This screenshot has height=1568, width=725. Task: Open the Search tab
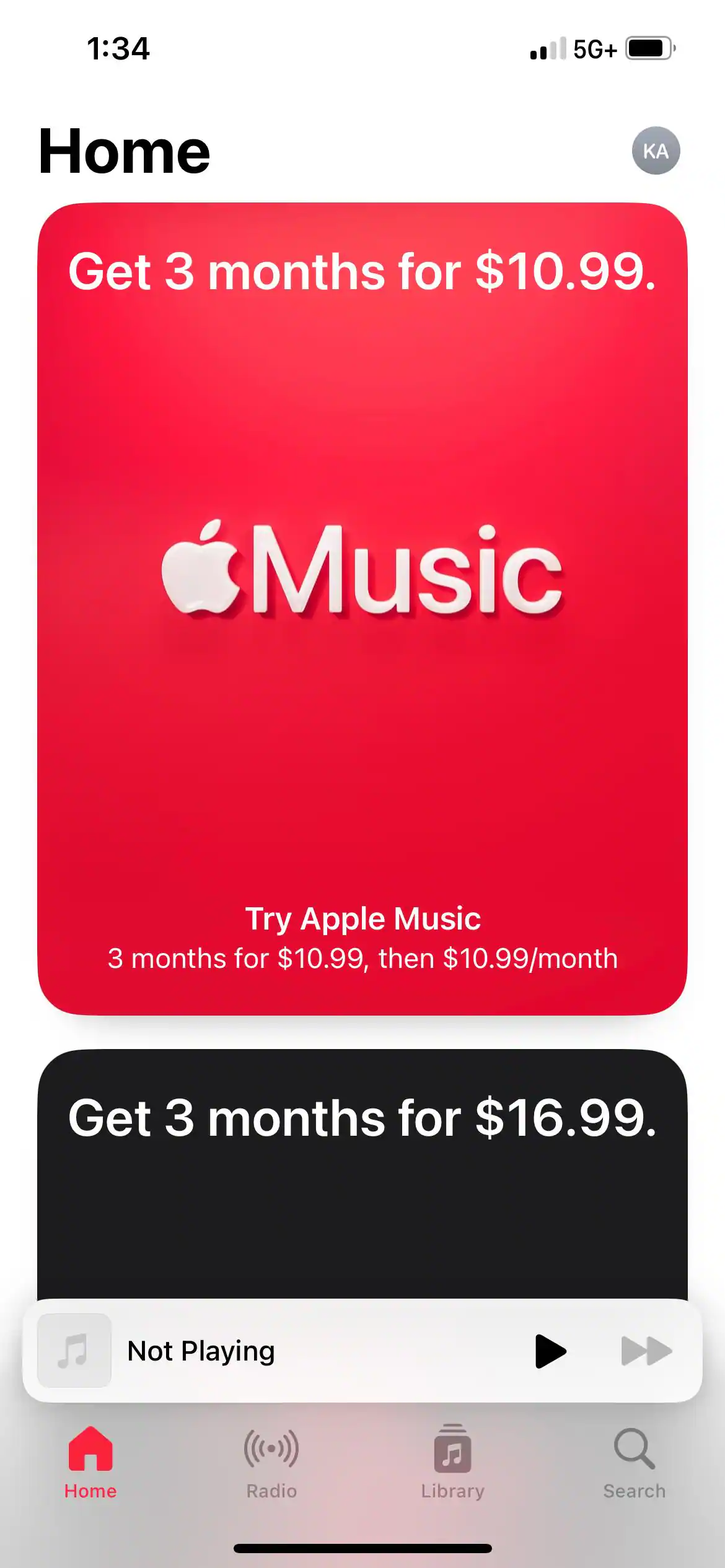click(x=634, y=1461)
